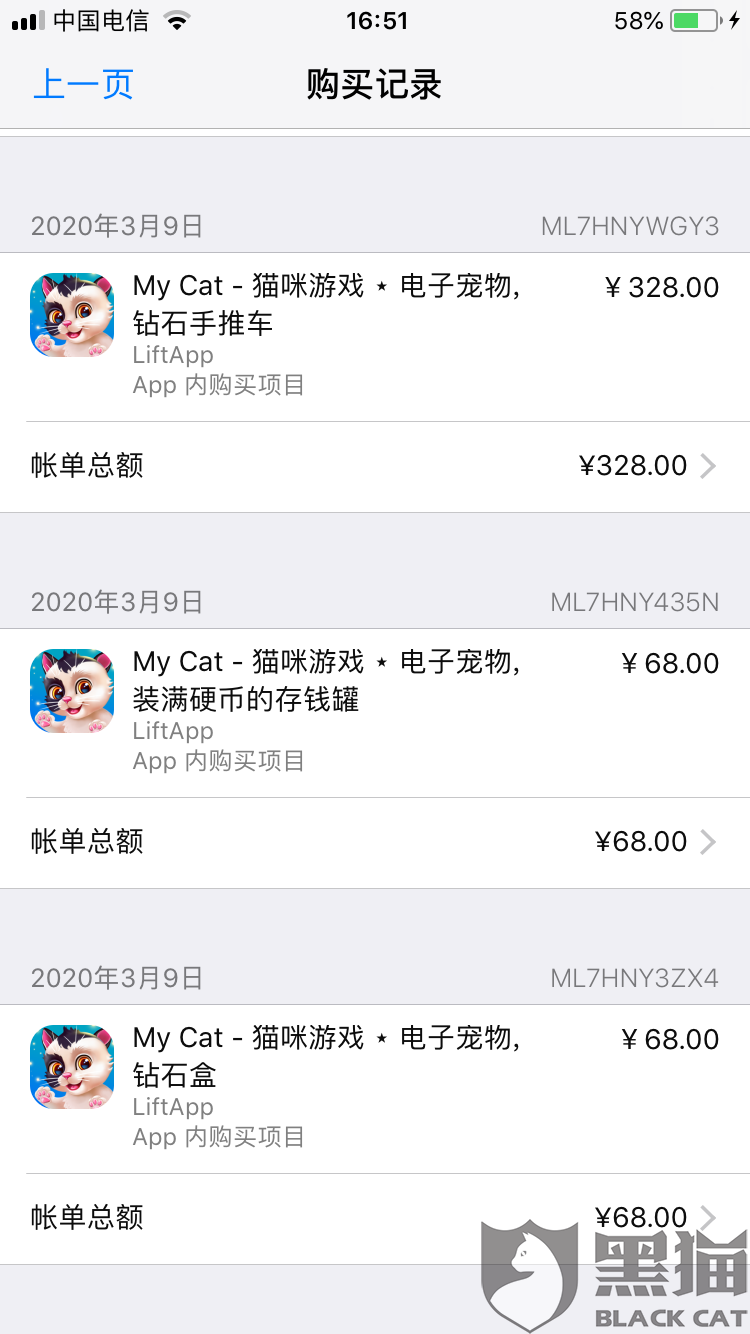Open 帐单总额 row under order ML7HNY435N
Viewport: 750px width, 1334px height.
coord(375,842)
